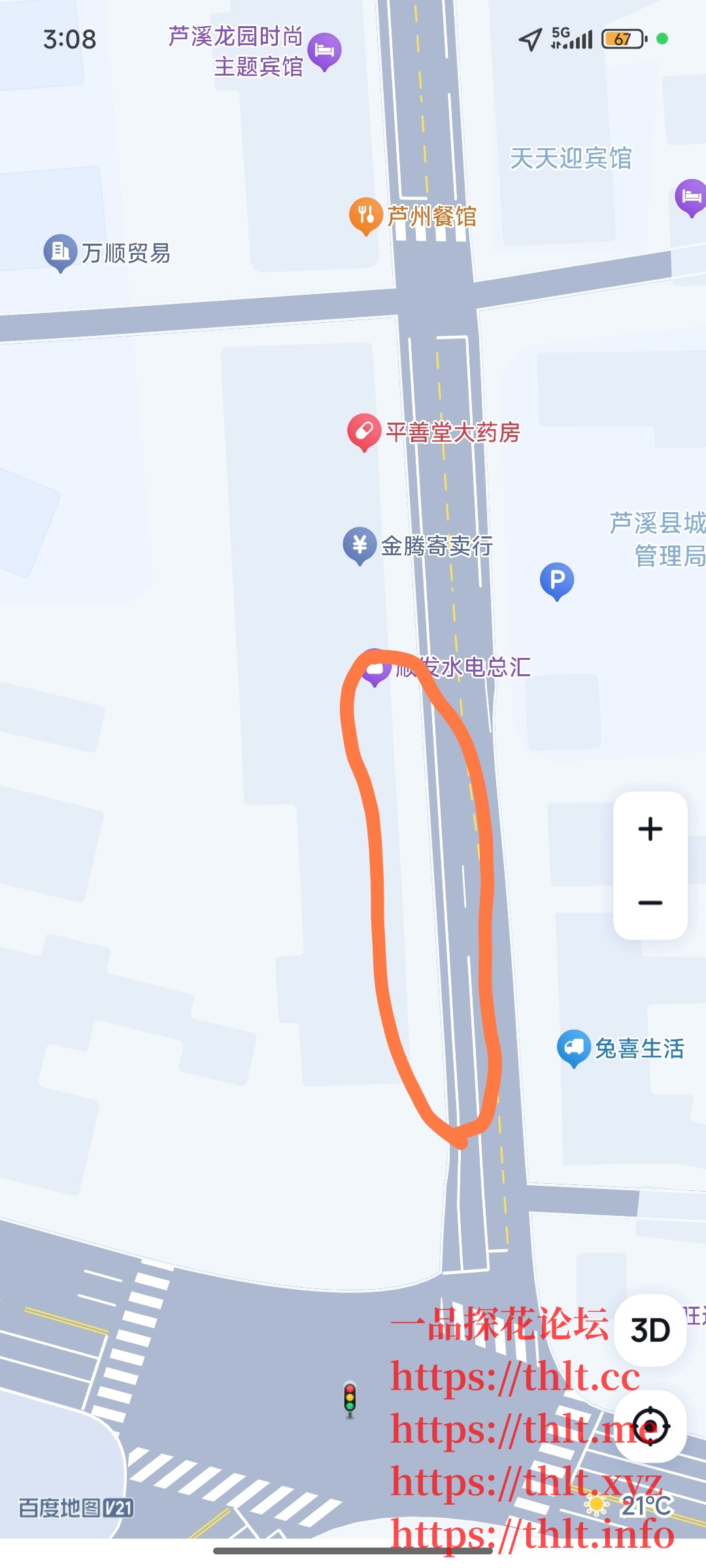Zoom out with the minus button
706x1568 pixels.
coord(649,900)
